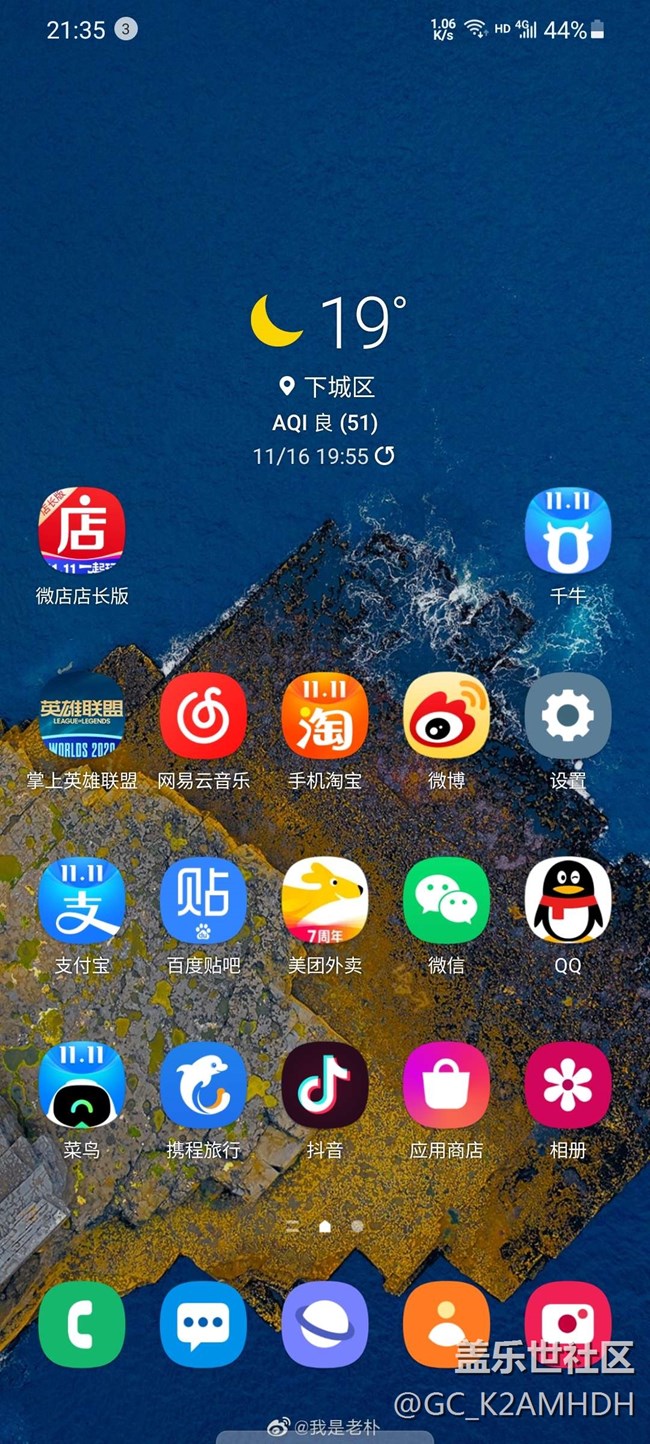
Task: Open the phone dialer in the dock
Action: click(x=82, y=1324)
